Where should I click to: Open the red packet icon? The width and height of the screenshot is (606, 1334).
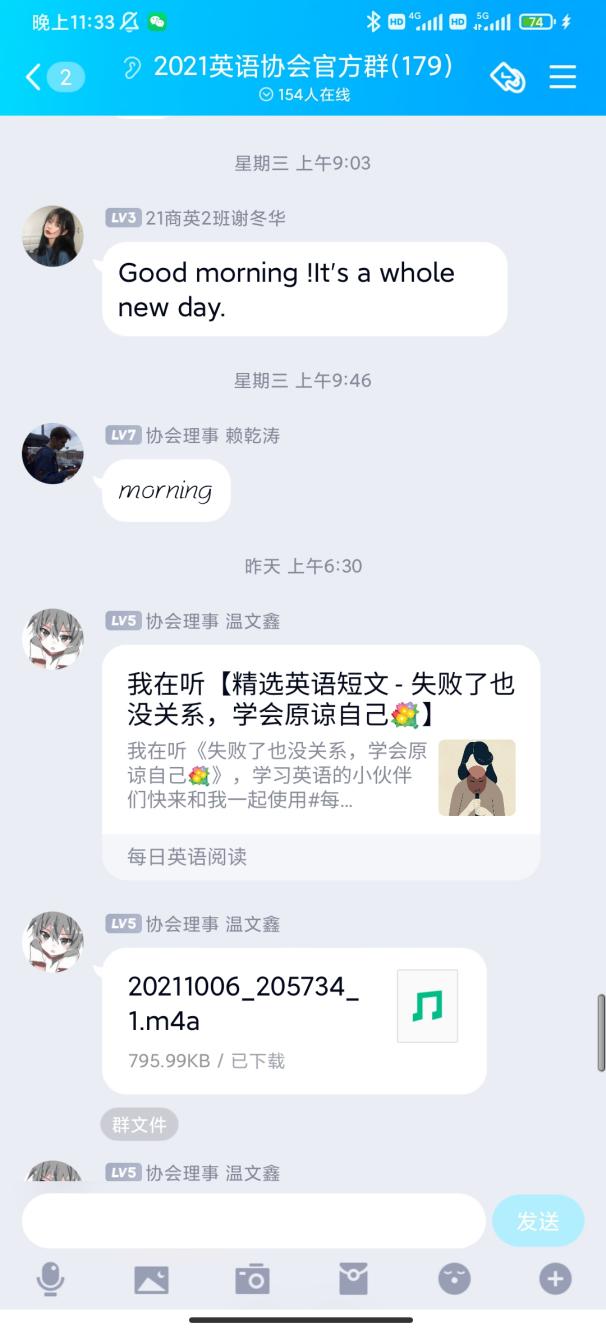353,1279
